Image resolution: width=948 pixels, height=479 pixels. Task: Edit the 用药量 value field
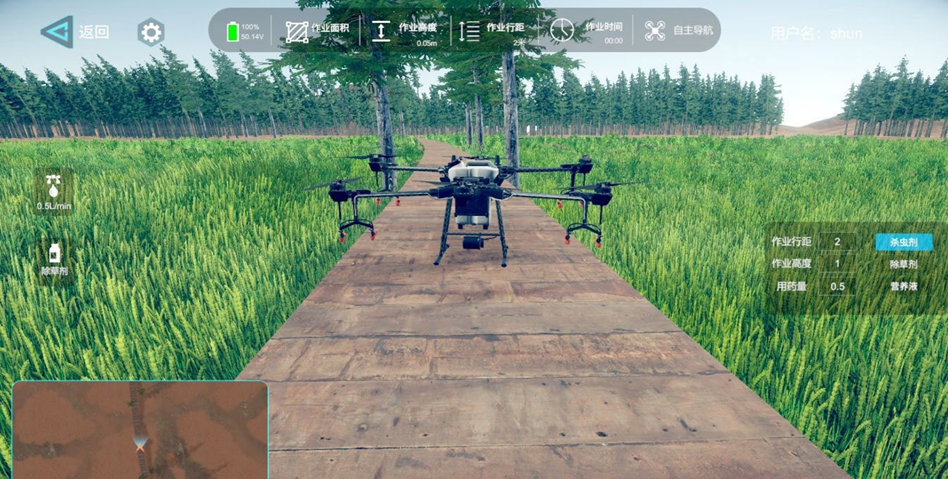coord(838,286)
